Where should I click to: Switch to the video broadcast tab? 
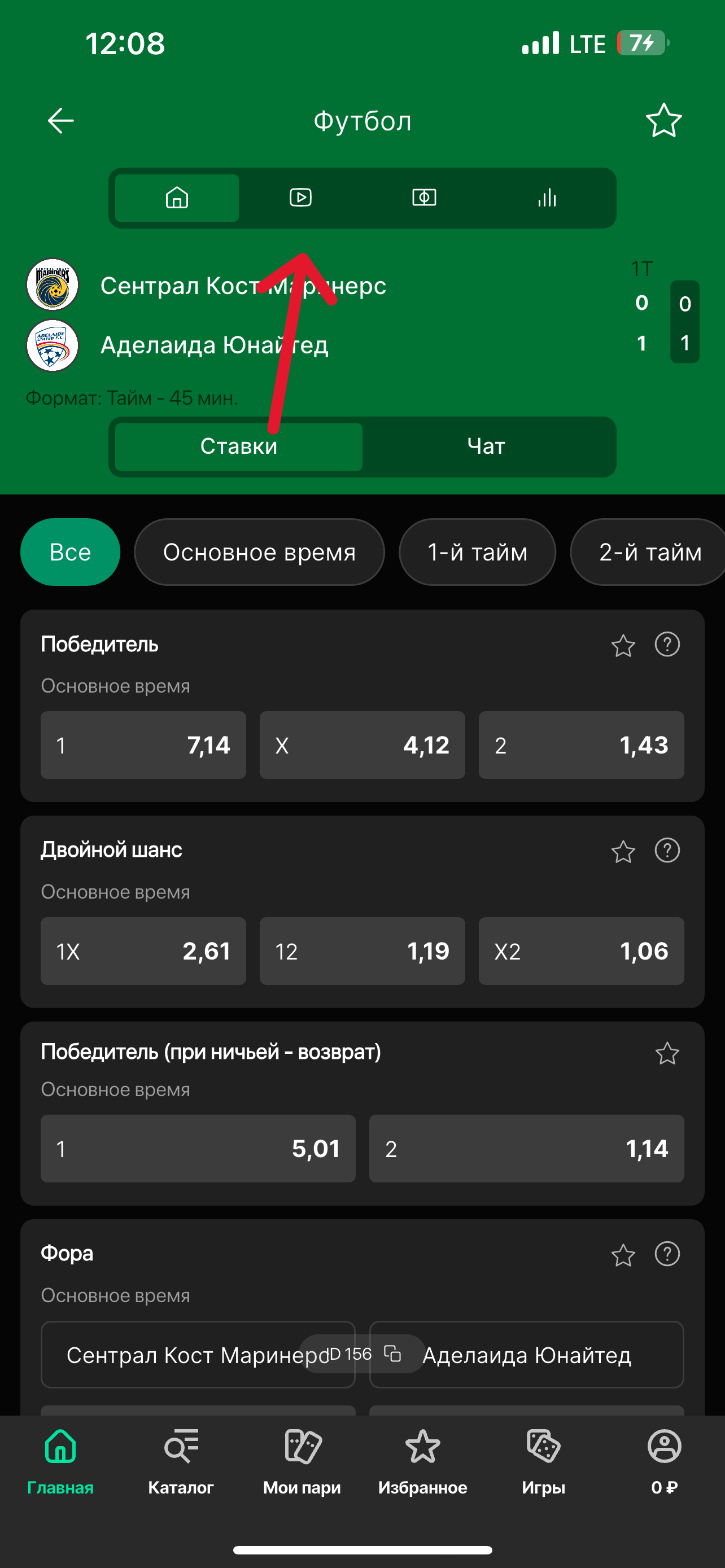[x=301, y=198]
